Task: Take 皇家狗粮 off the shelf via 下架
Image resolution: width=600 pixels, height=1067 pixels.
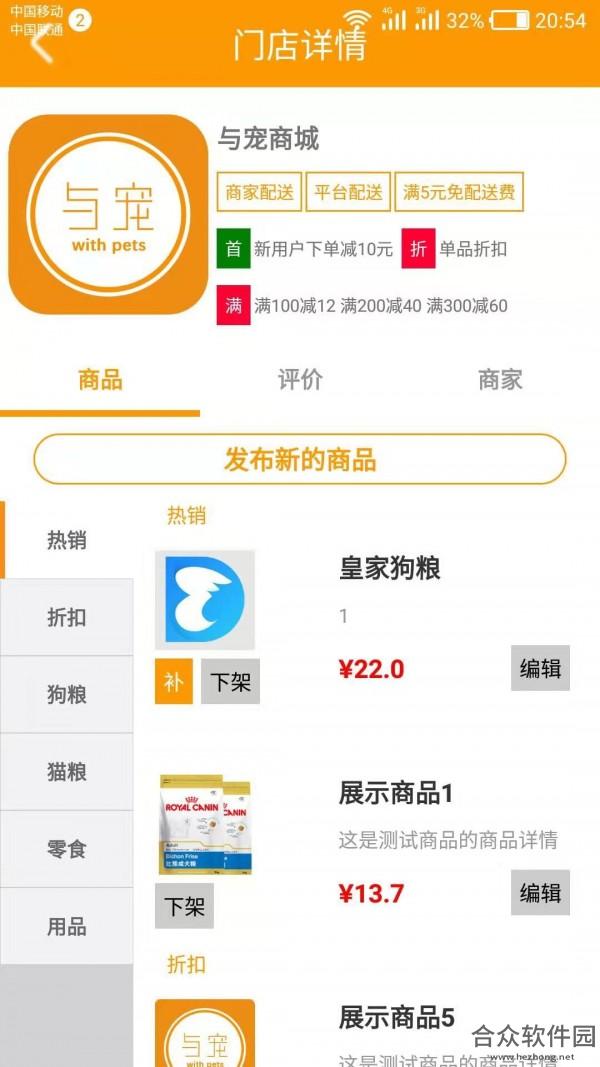Action: 230,681
